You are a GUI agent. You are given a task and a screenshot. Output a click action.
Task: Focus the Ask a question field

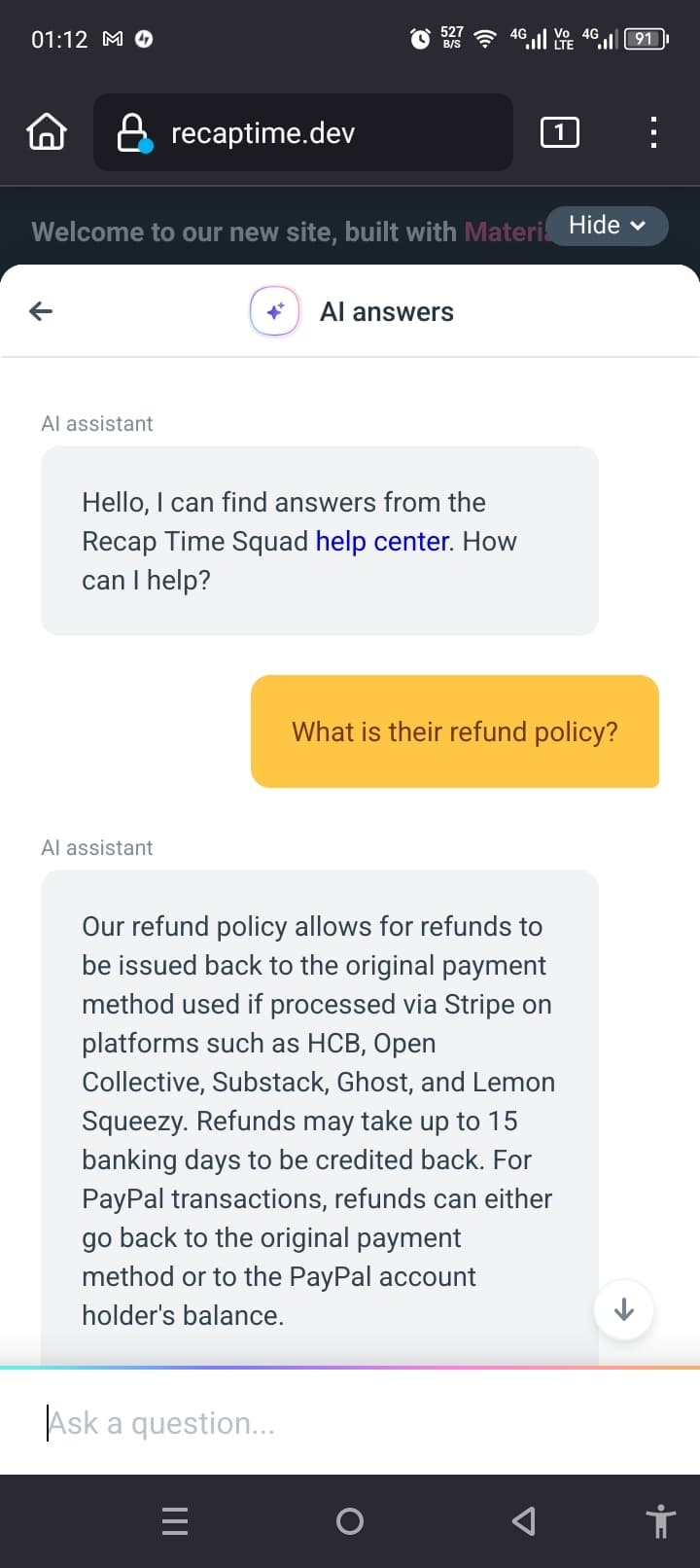(x=350, y=1423)
